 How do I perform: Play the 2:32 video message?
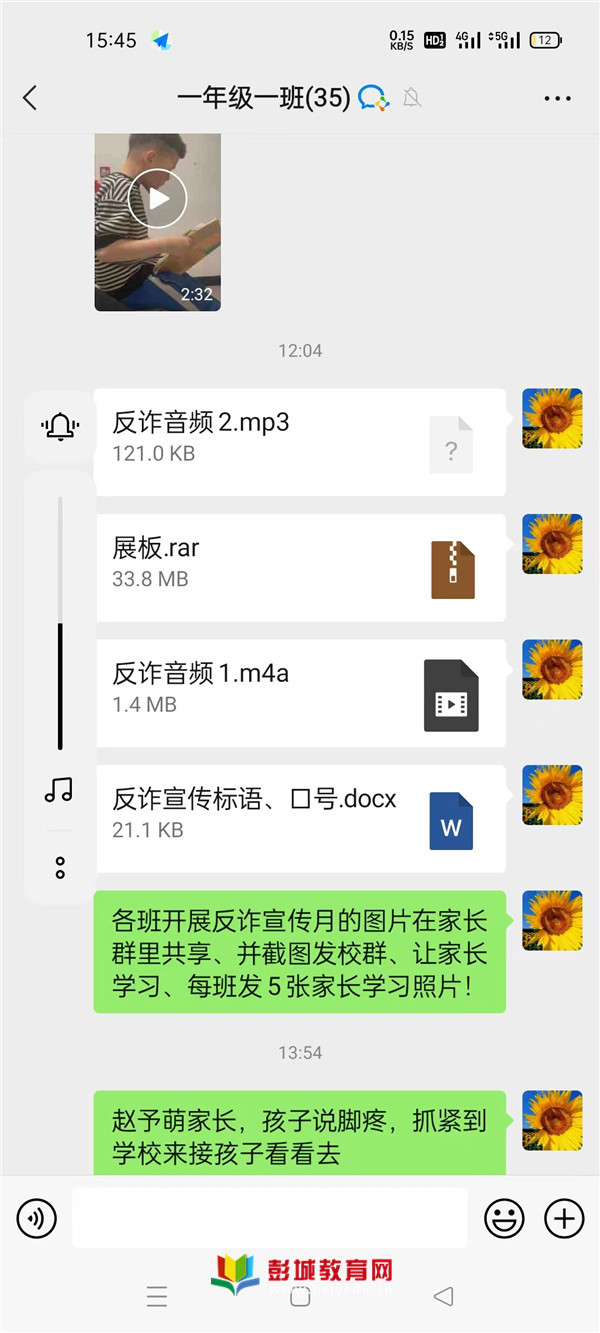click(158, 198)
